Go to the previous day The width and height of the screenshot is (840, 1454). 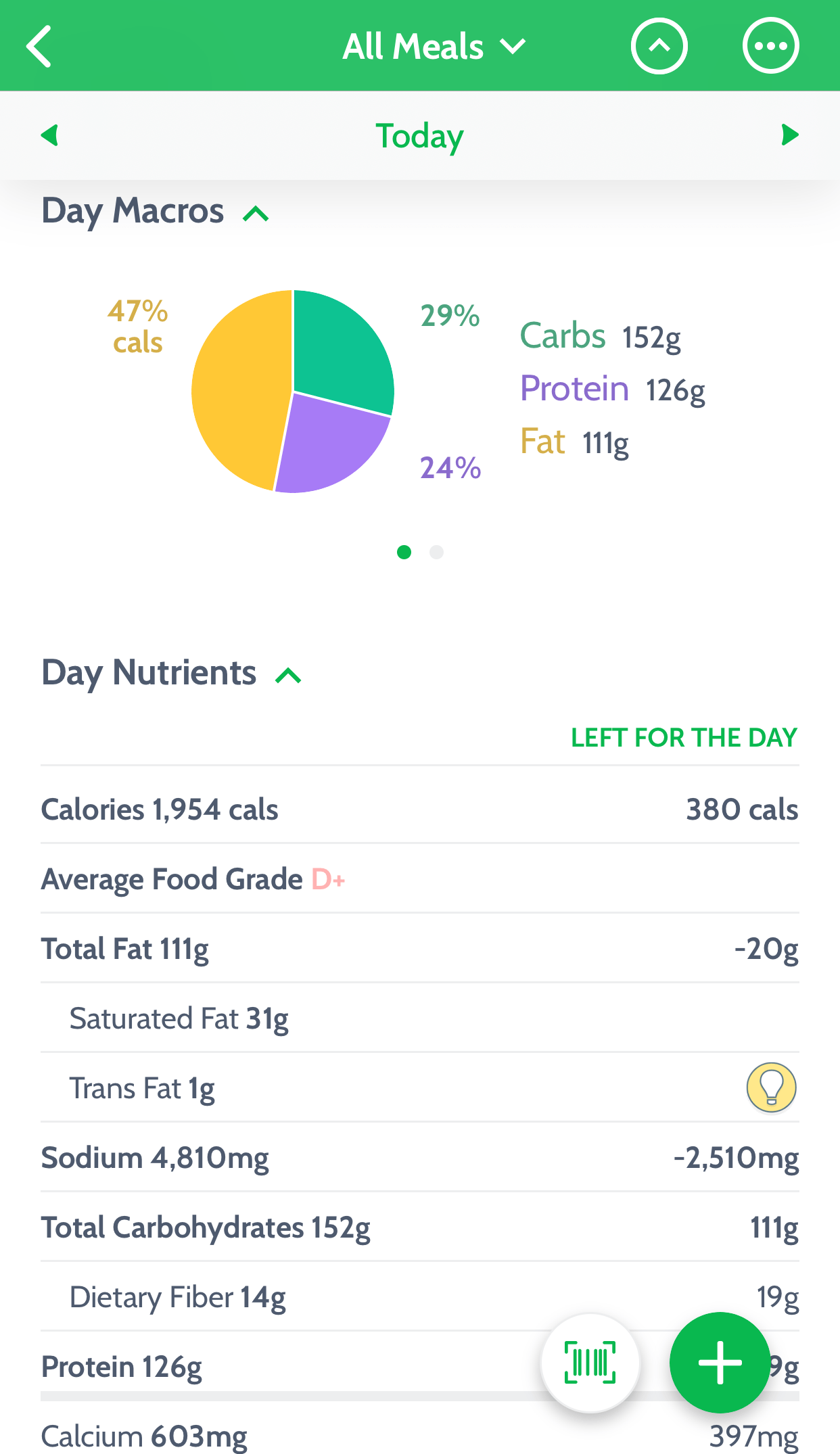click(50, 135)
